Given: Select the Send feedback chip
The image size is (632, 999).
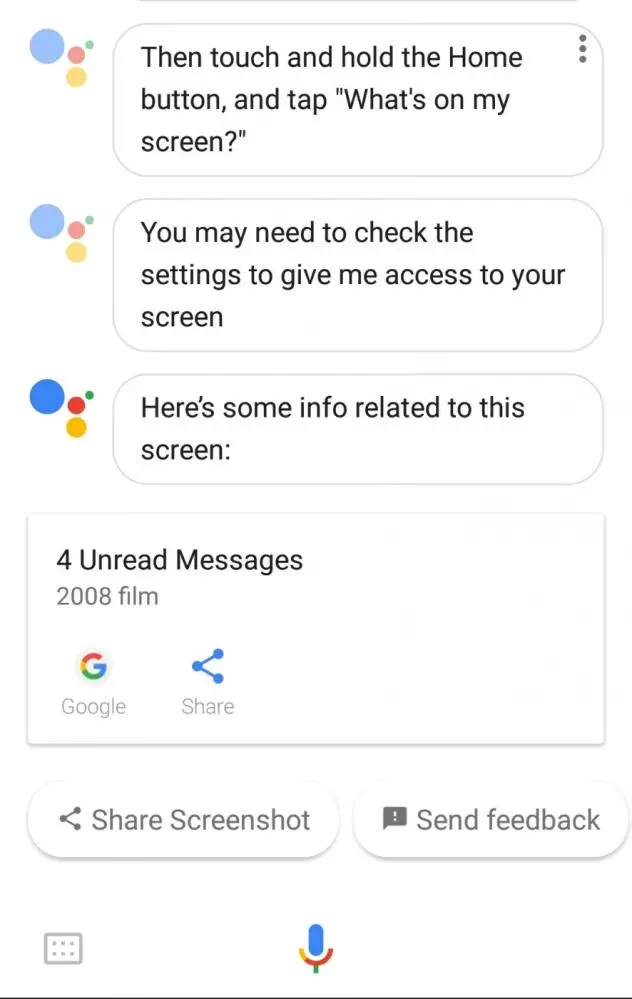Looking at the screenshot, I should click(x=491, y=820).
